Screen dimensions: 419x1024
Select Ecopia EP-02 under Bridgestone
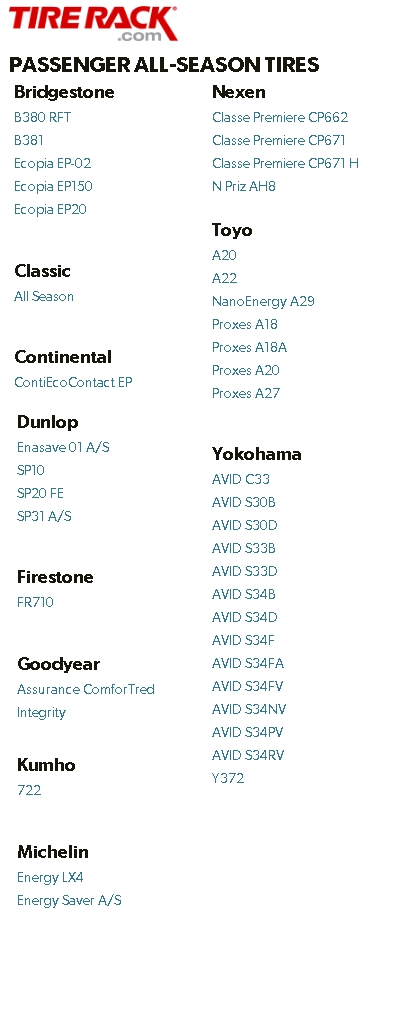click(52, 163)
